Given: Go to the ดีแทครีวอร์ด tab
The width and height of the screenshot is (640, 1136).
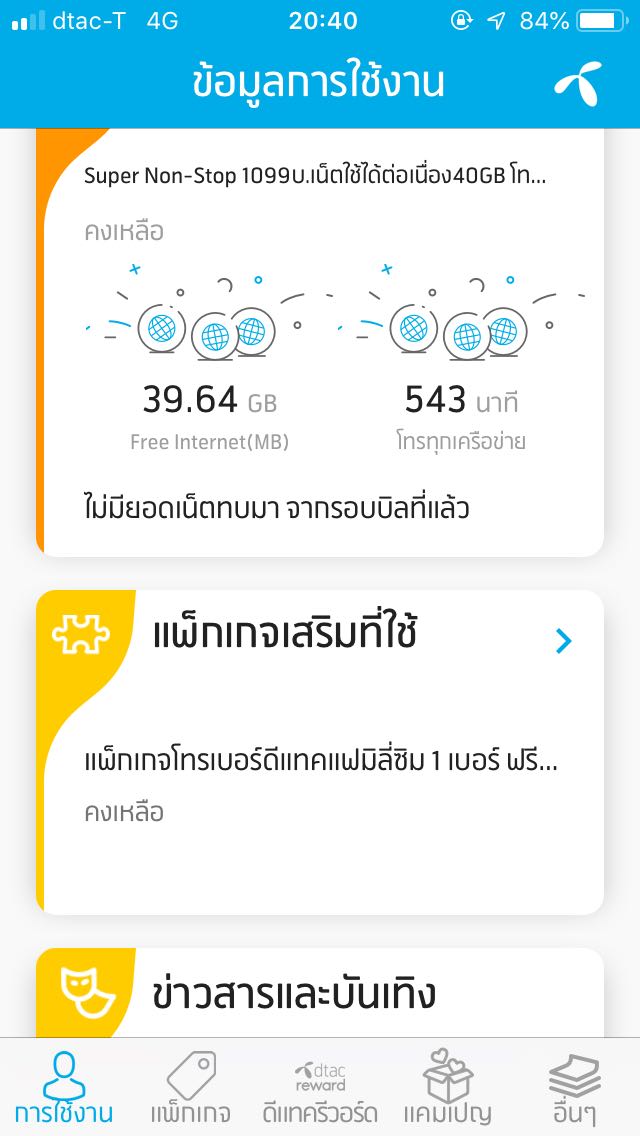Looking at the screenshot, I should (x=320, y=1088).
